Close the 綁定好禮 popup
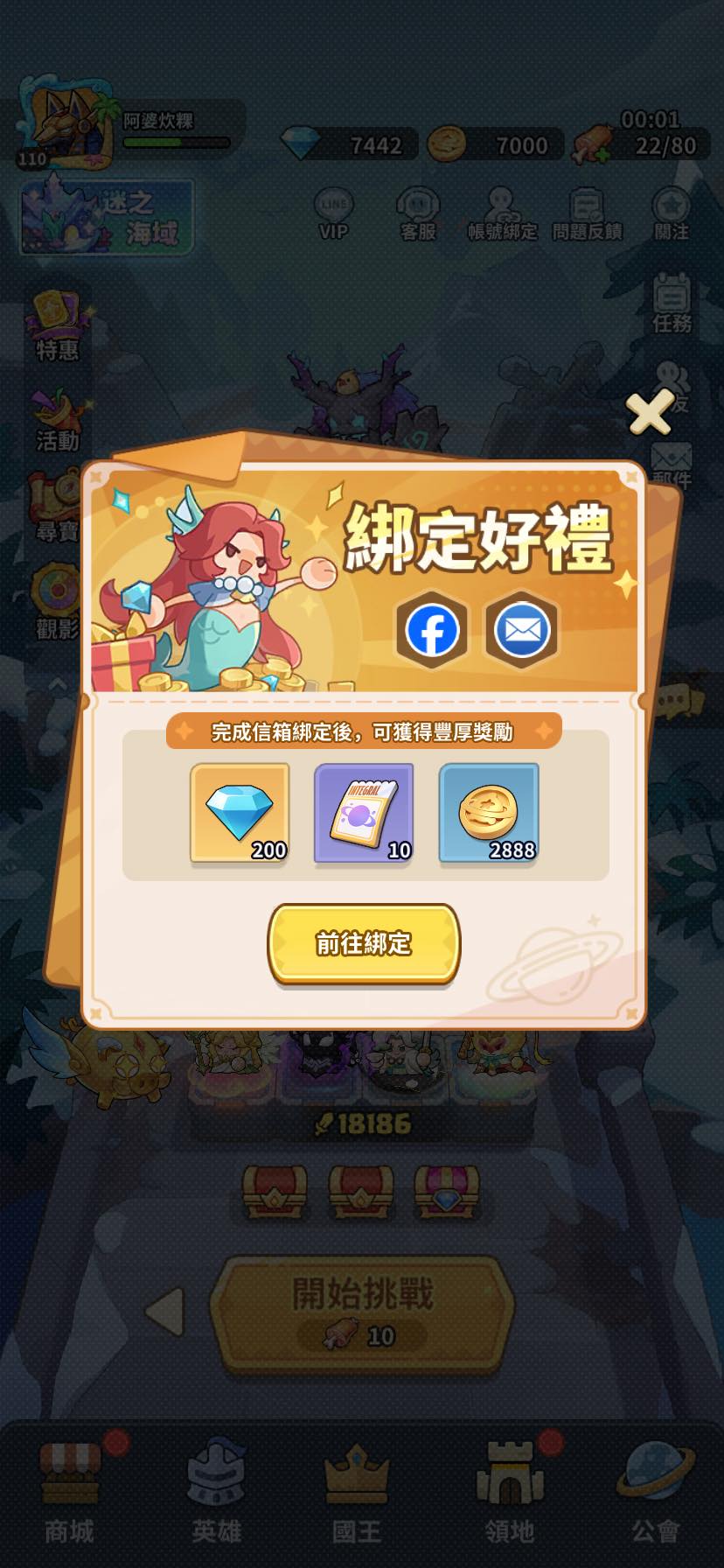724x1568 pixels. click(x=649, y=413)
